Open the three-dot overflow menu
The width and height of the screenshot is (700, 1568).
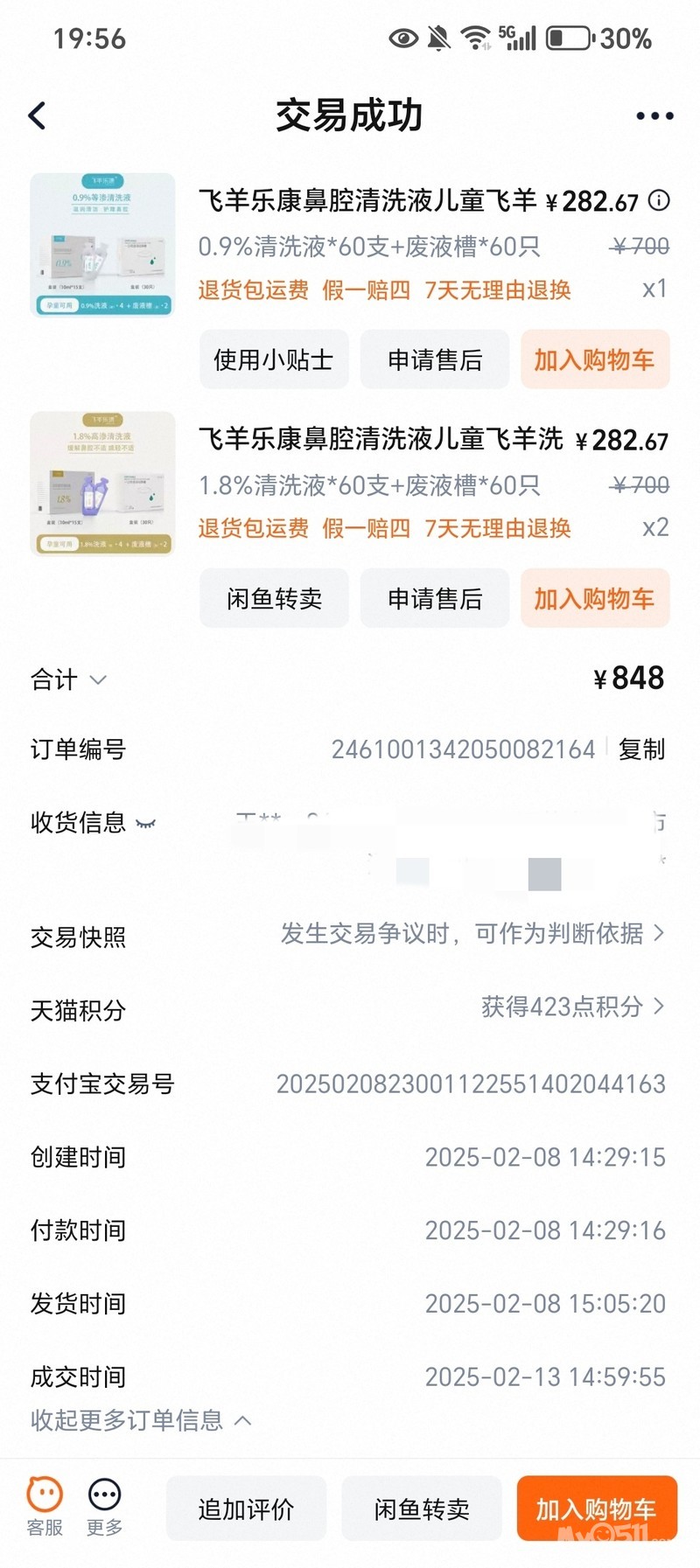pyautogui.click(x=654, y=115)
